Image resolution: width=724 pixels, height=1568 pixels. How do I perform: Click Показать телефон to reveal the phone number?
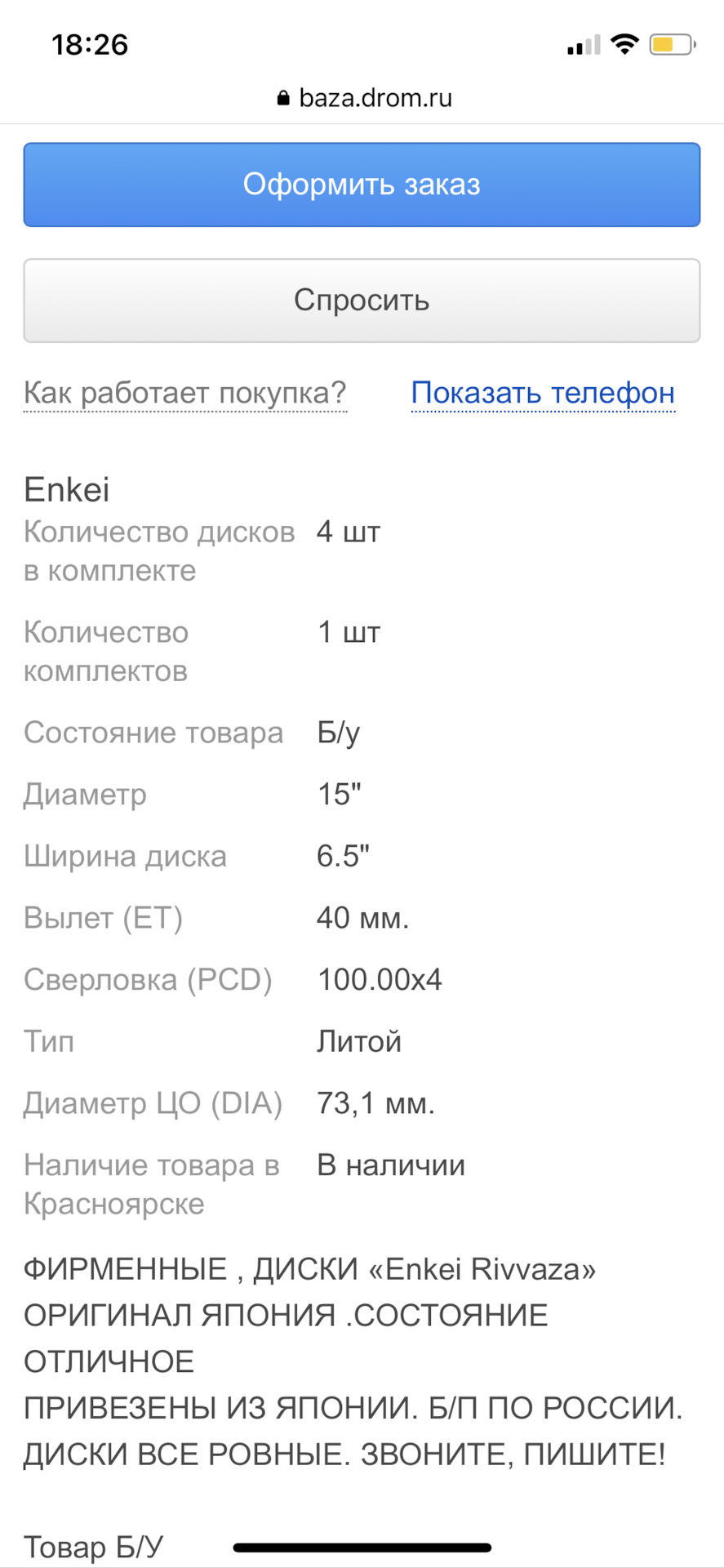(x=543, y=392)
